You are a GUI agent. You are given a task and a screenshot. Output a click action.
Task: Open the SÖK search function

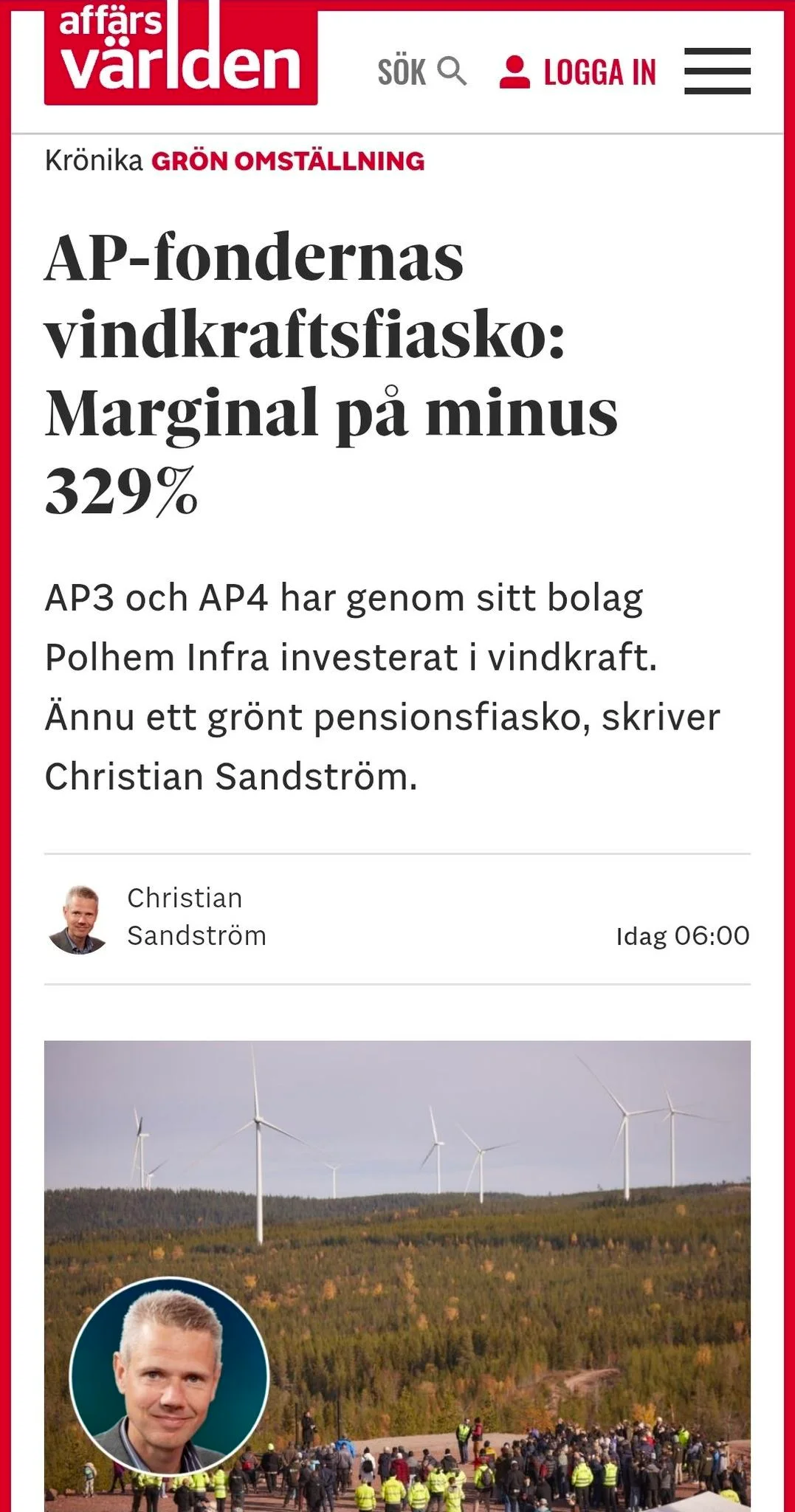pyautogui.click(x=421, y=72)
